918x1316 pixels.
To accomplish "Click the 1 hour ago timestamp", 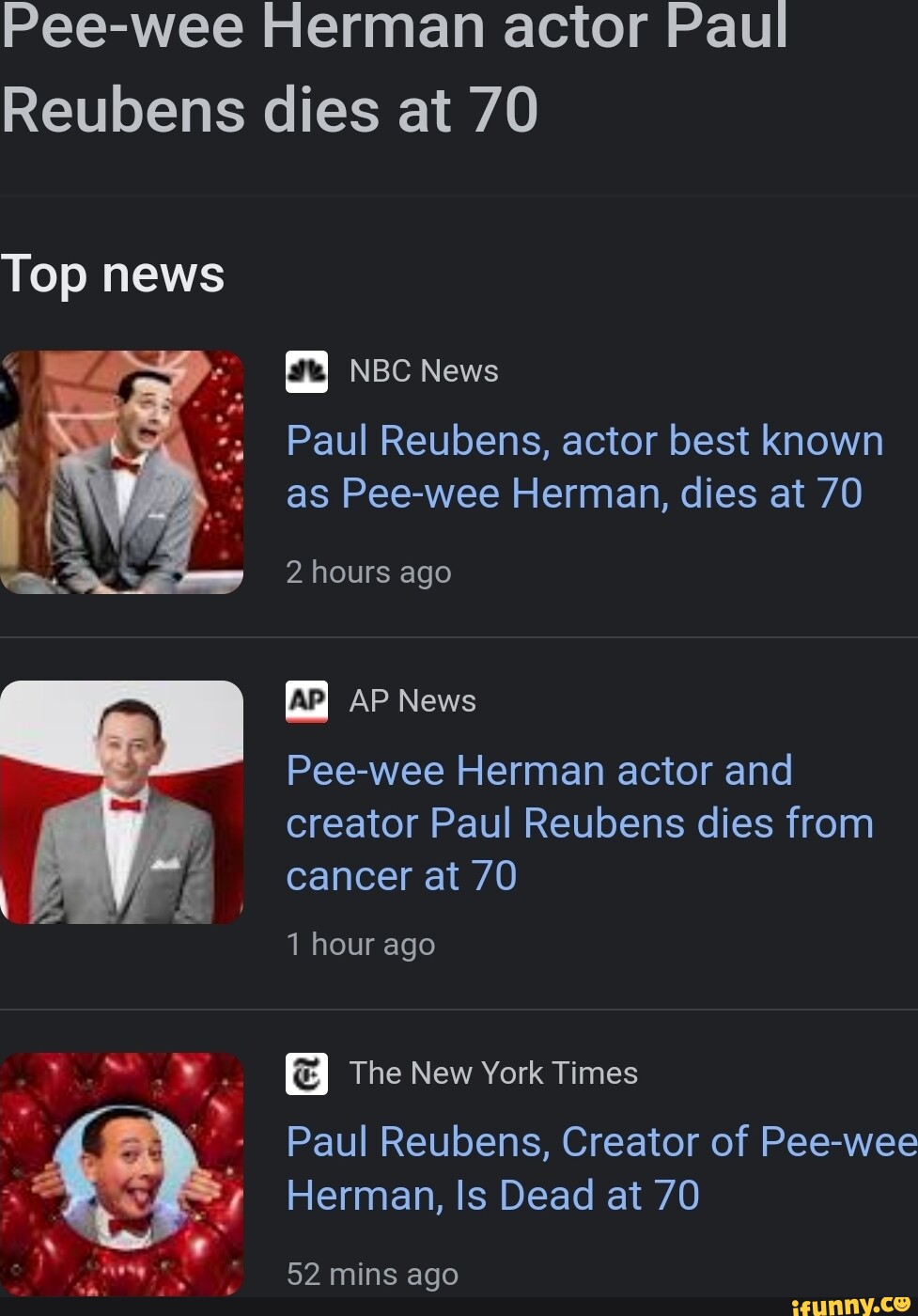I will [360, 944].
